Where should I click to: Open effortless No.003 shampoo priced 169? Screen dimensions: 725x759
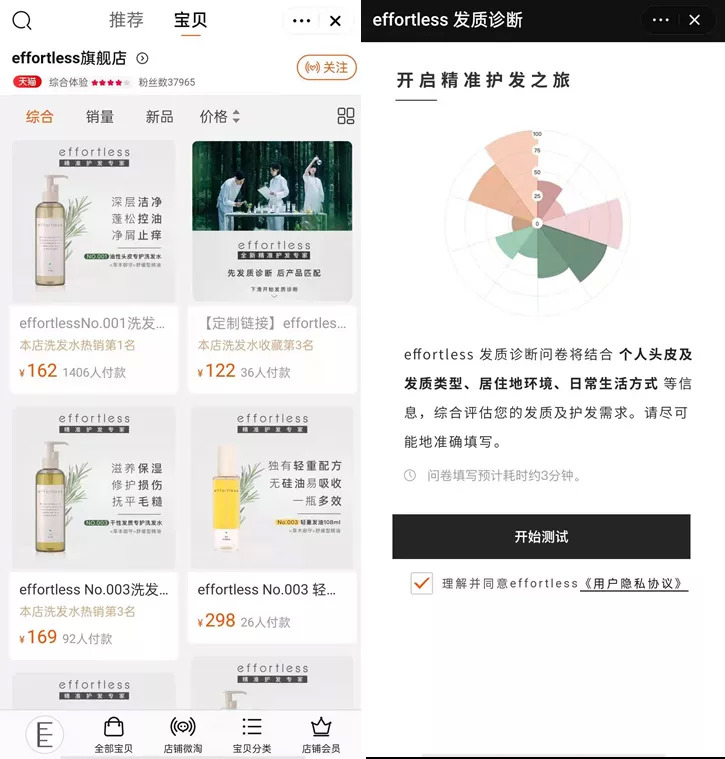point(94,520)
